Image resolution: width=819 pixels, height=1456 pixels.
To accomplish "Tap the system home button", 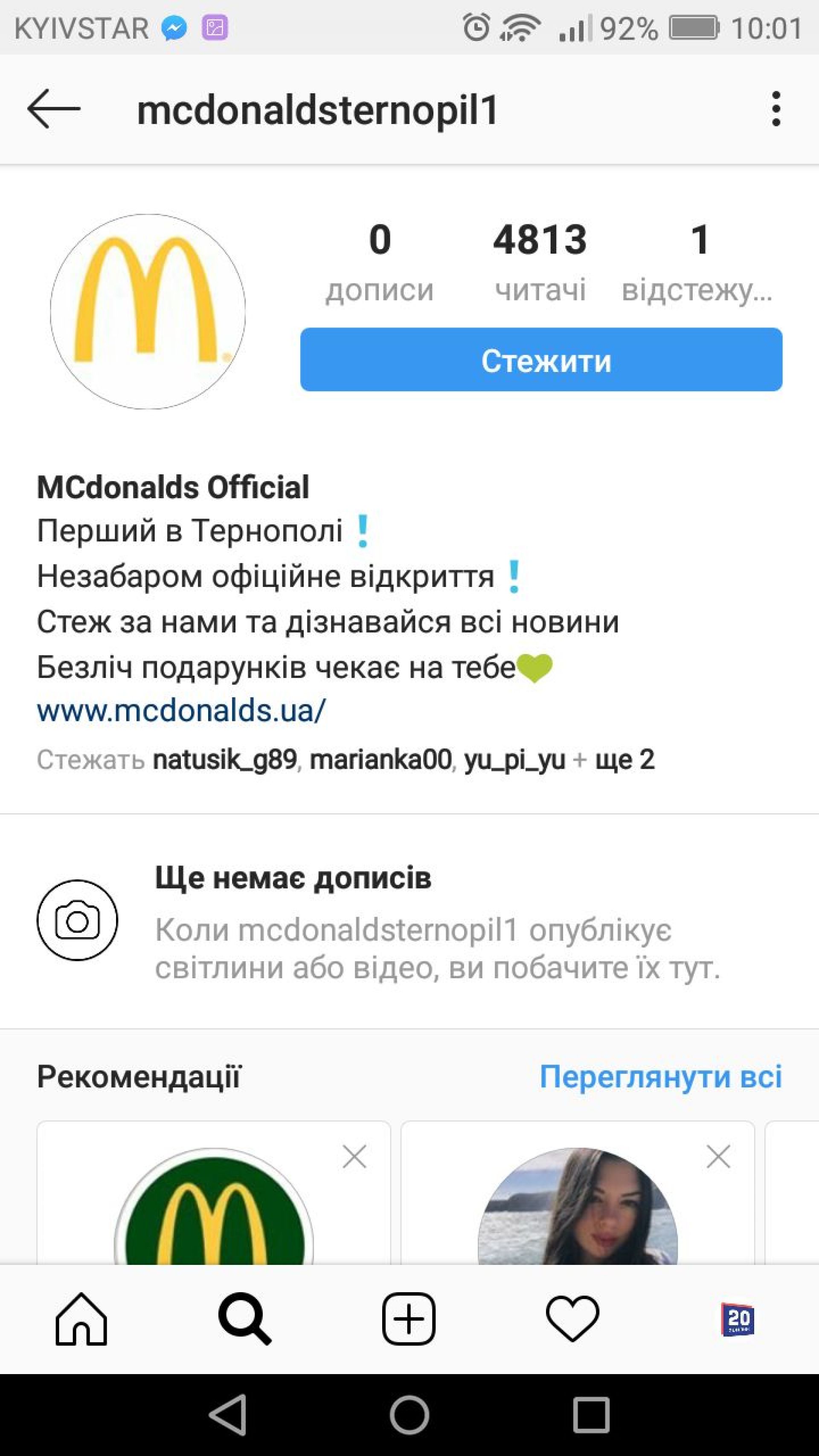I will point(409,1415).
